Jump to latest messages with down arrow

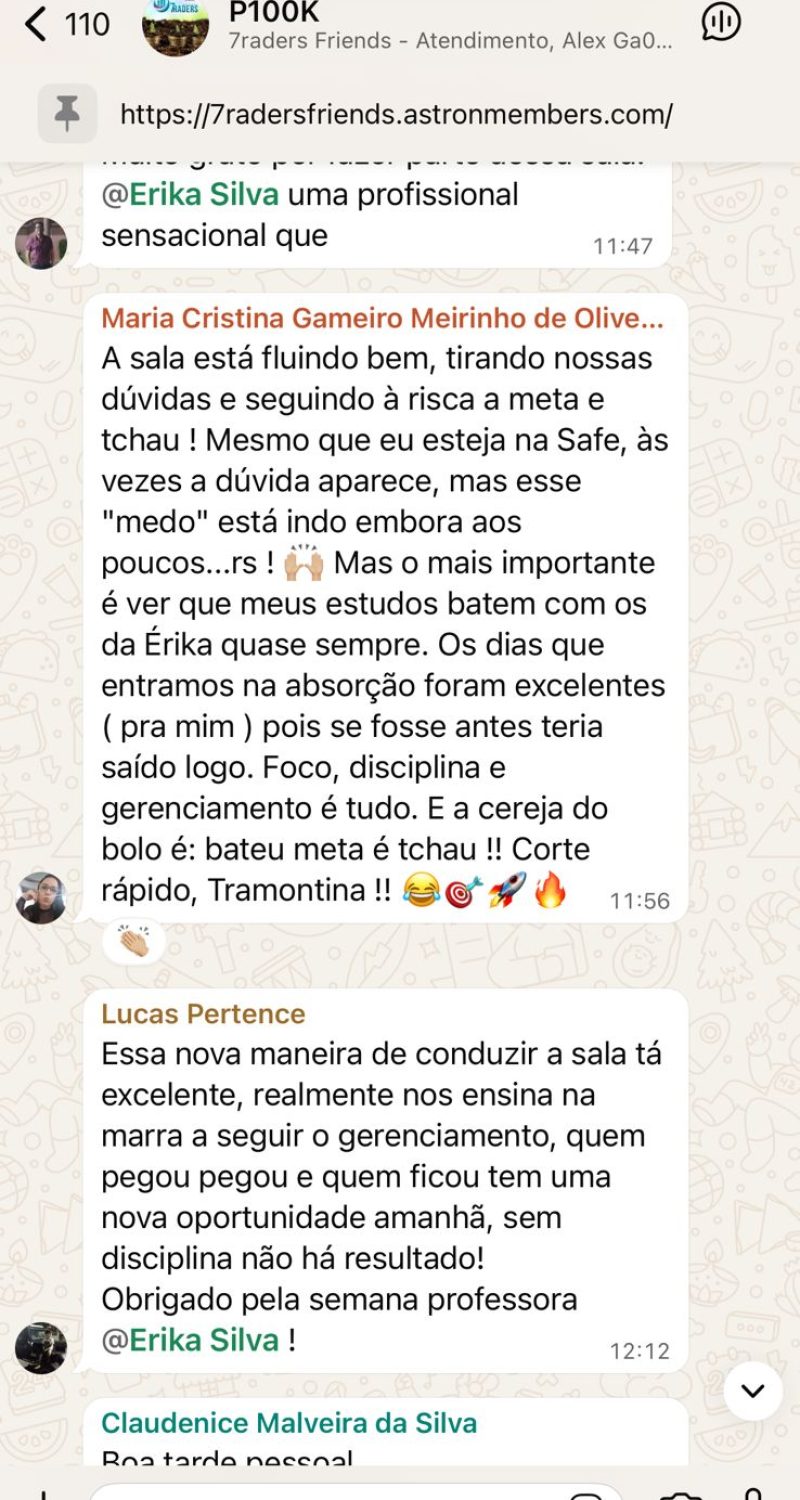coord(752,1390)
